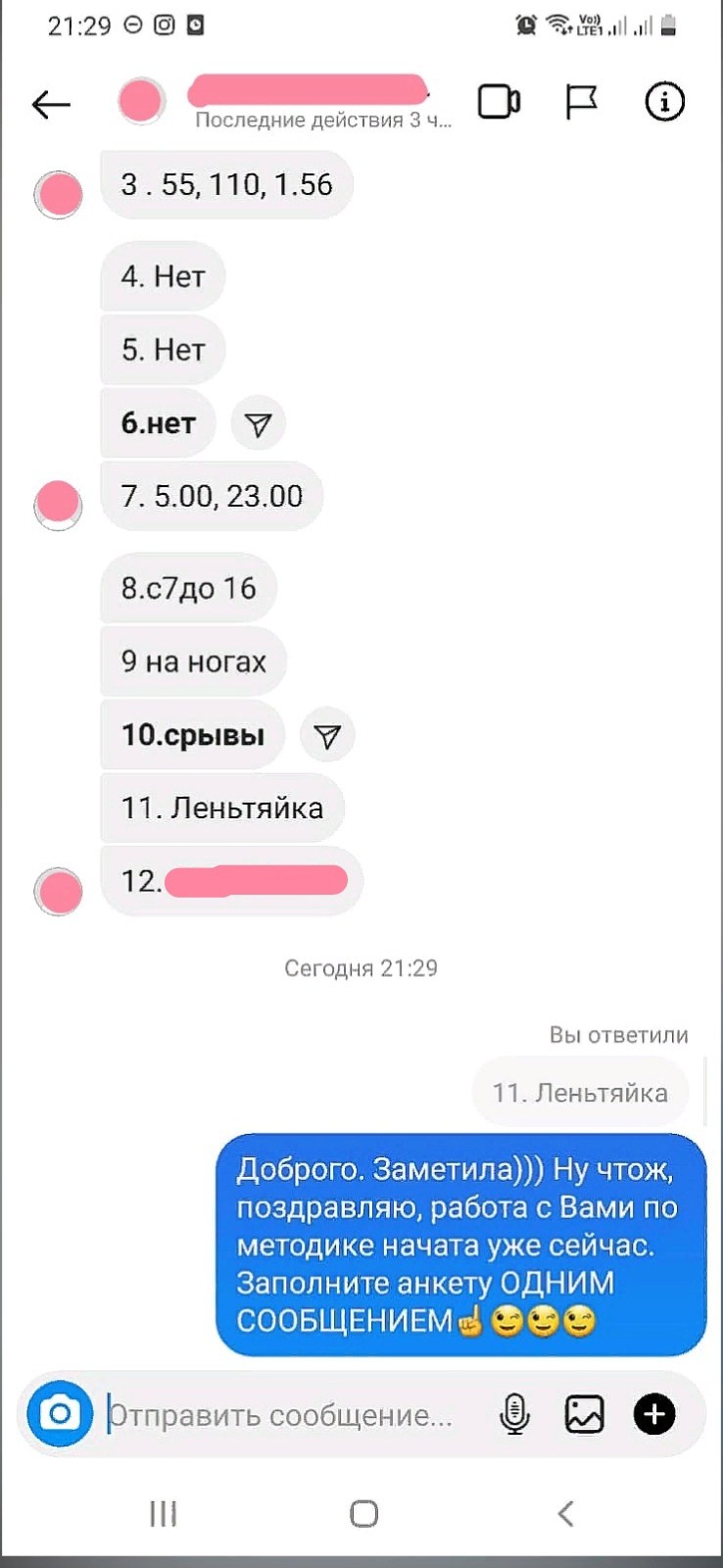Start a video call
The image size is (723, 1568).
coord(499,102)
